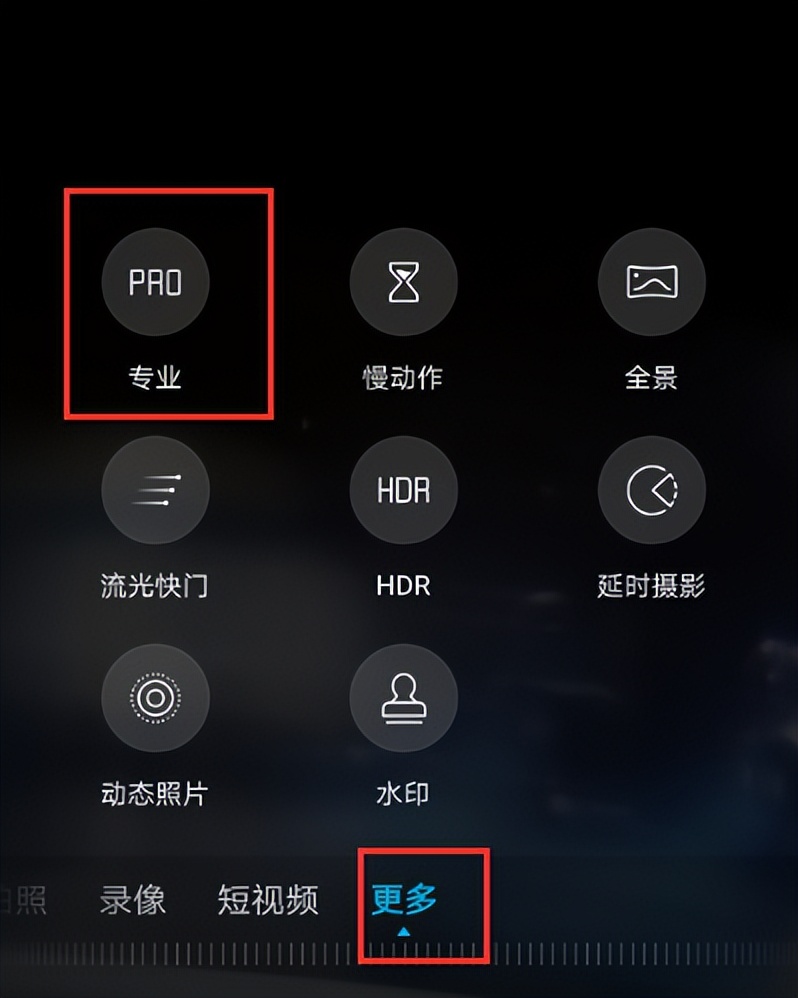The image size is (798, 998).
Task: Click the 专业 label under the PRO icon
Action: [156, 376]
